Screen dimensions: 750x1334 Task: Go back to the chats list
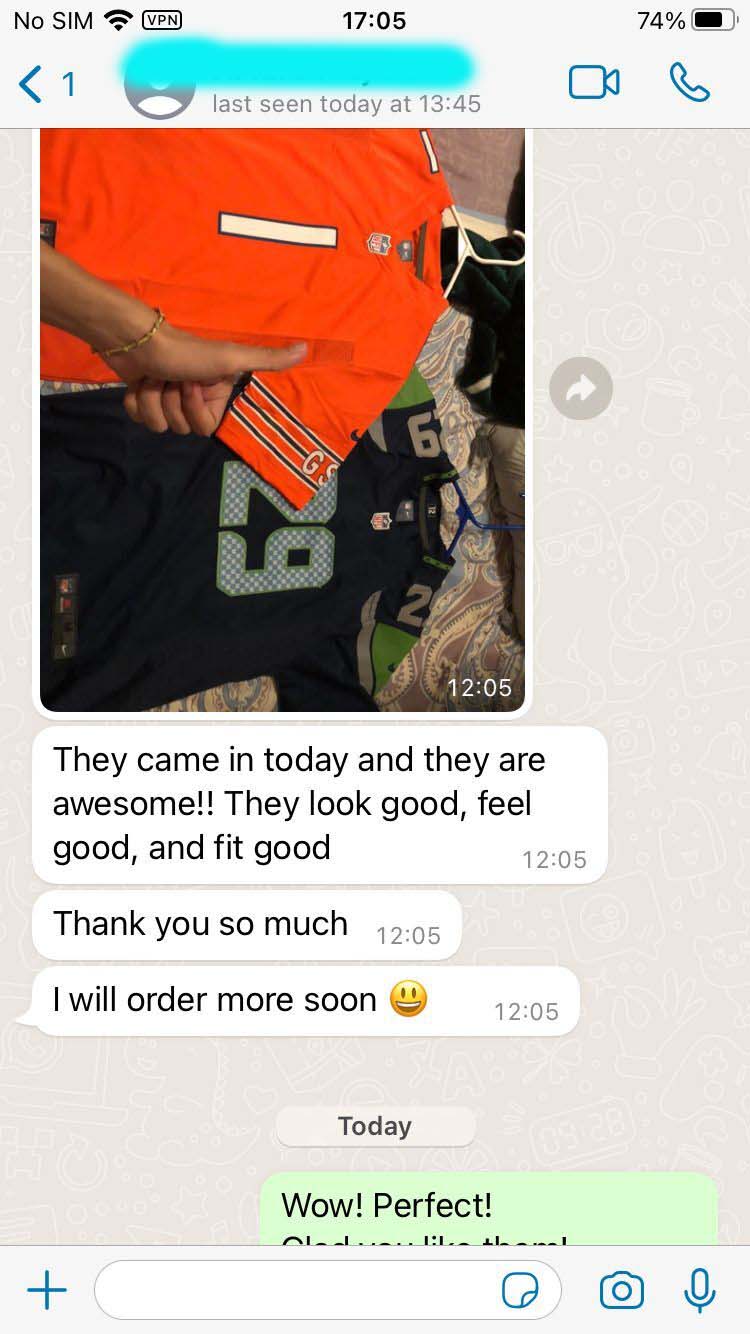click(x=45, y=84)
